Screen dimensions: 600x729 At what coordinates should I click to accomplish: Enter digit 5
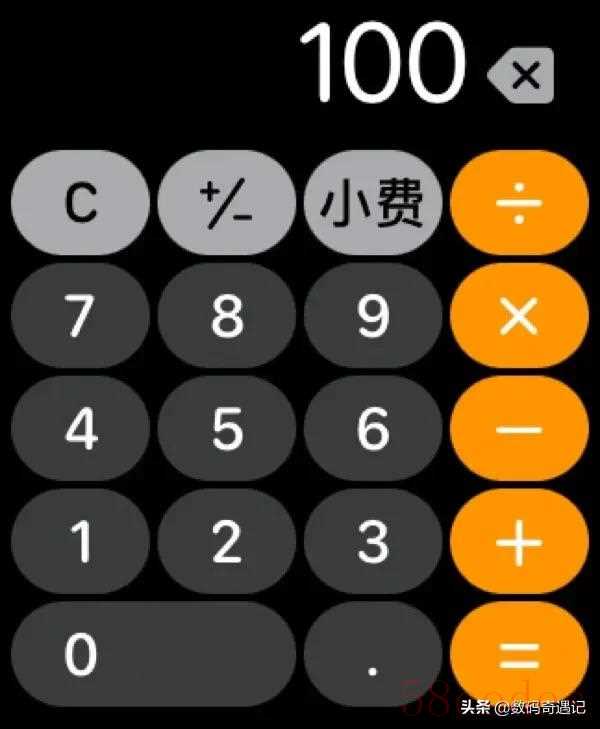click(227, 430)
